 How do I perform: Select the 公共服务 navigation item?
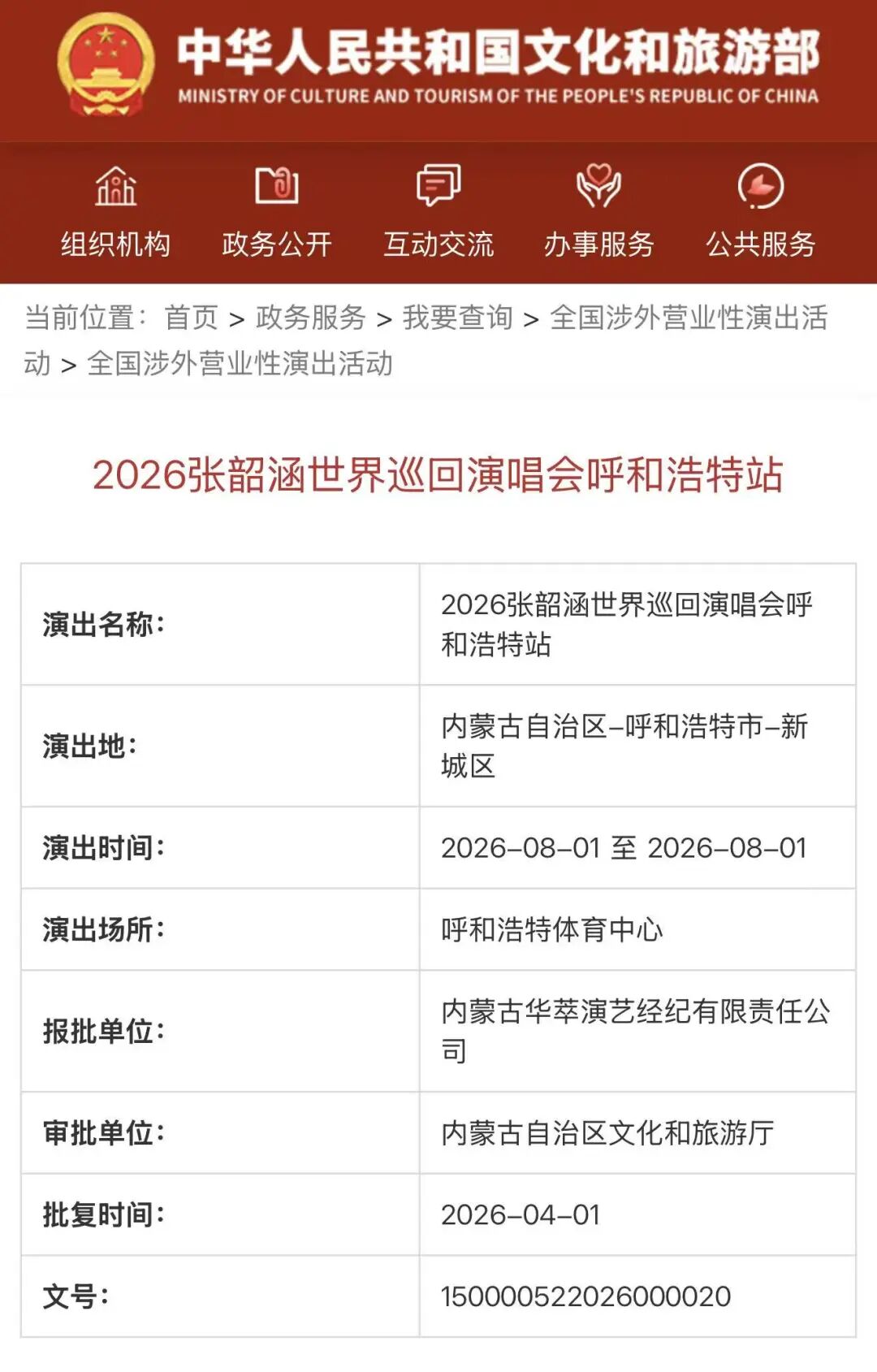(760, 212)
